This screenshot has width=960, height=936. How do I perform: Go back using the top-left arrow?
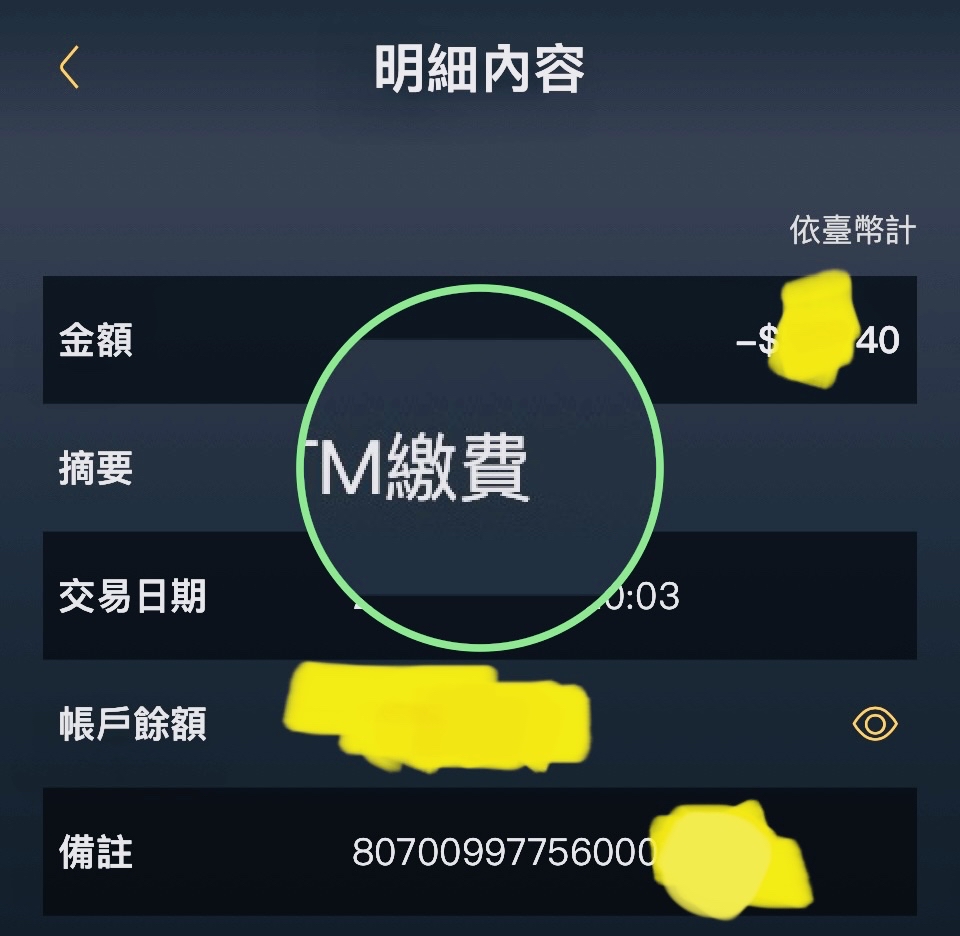(x=68, y=68)
